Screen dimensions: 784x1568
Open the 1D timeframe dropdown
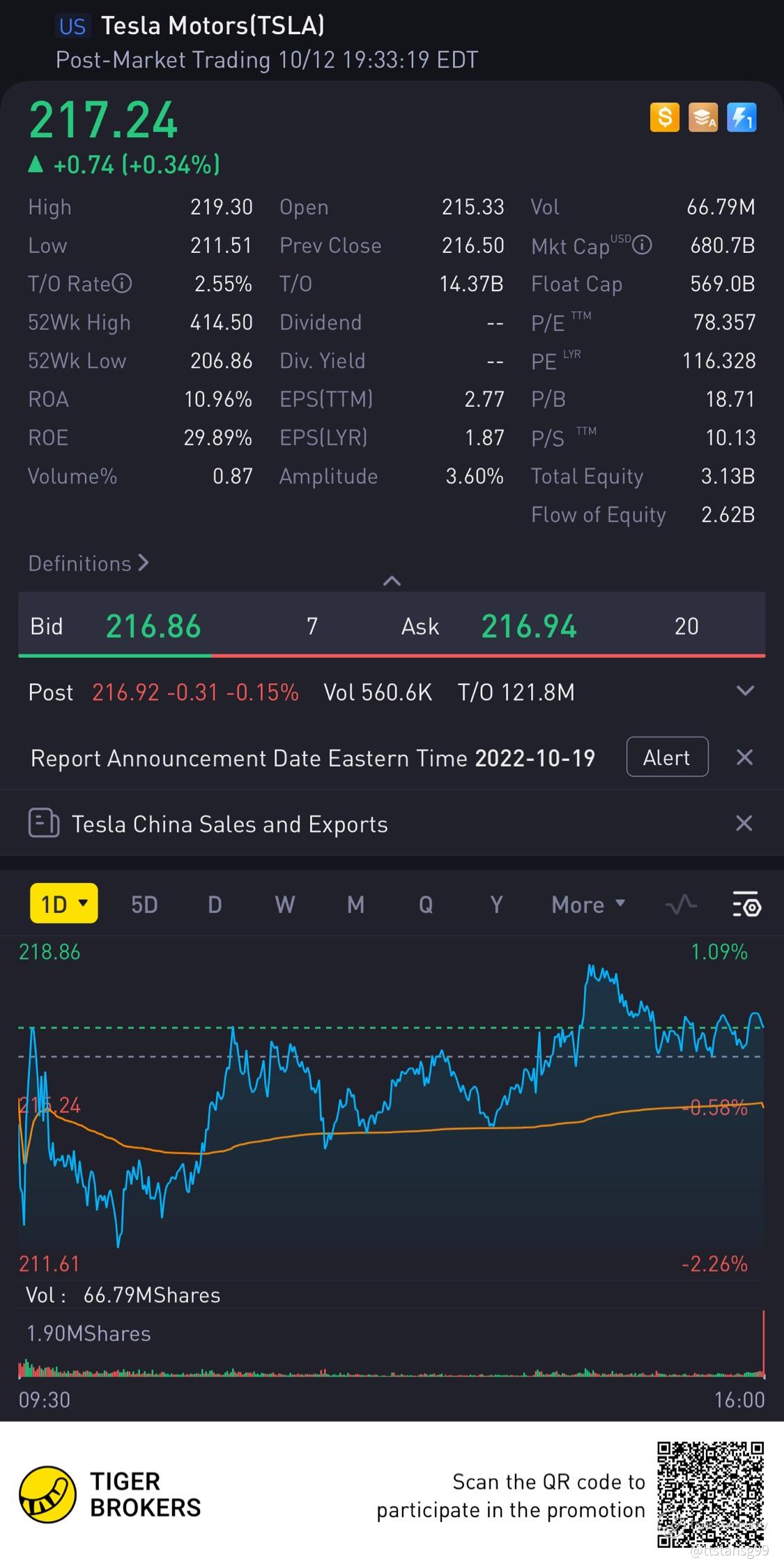[64, 904]
